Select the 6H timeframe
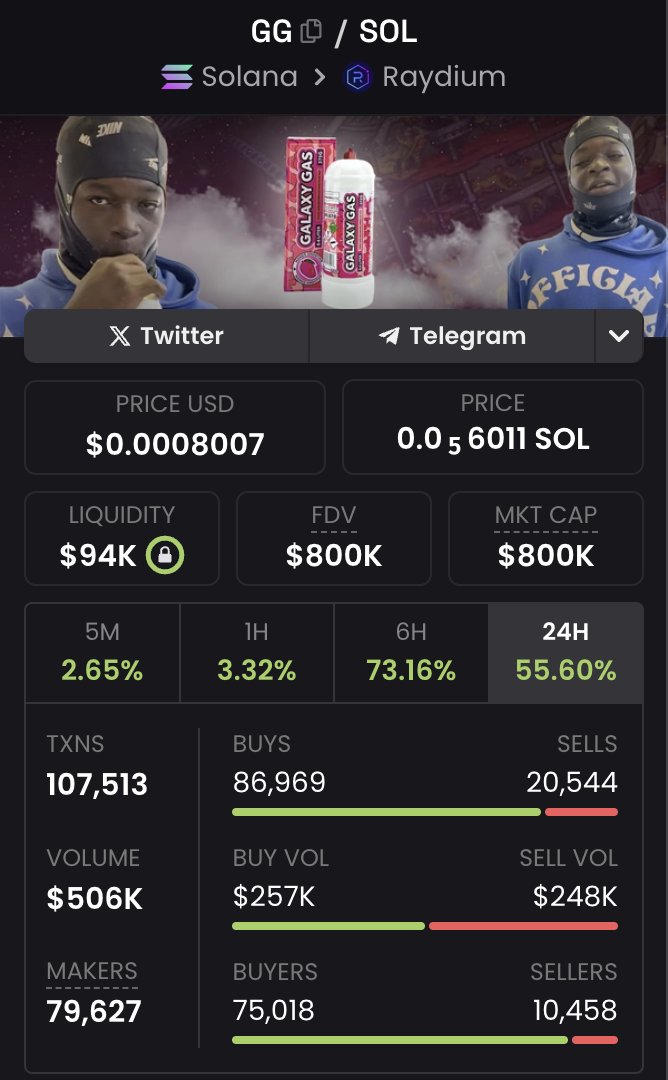Screen dimensions: 668x1080 point(411,652)
